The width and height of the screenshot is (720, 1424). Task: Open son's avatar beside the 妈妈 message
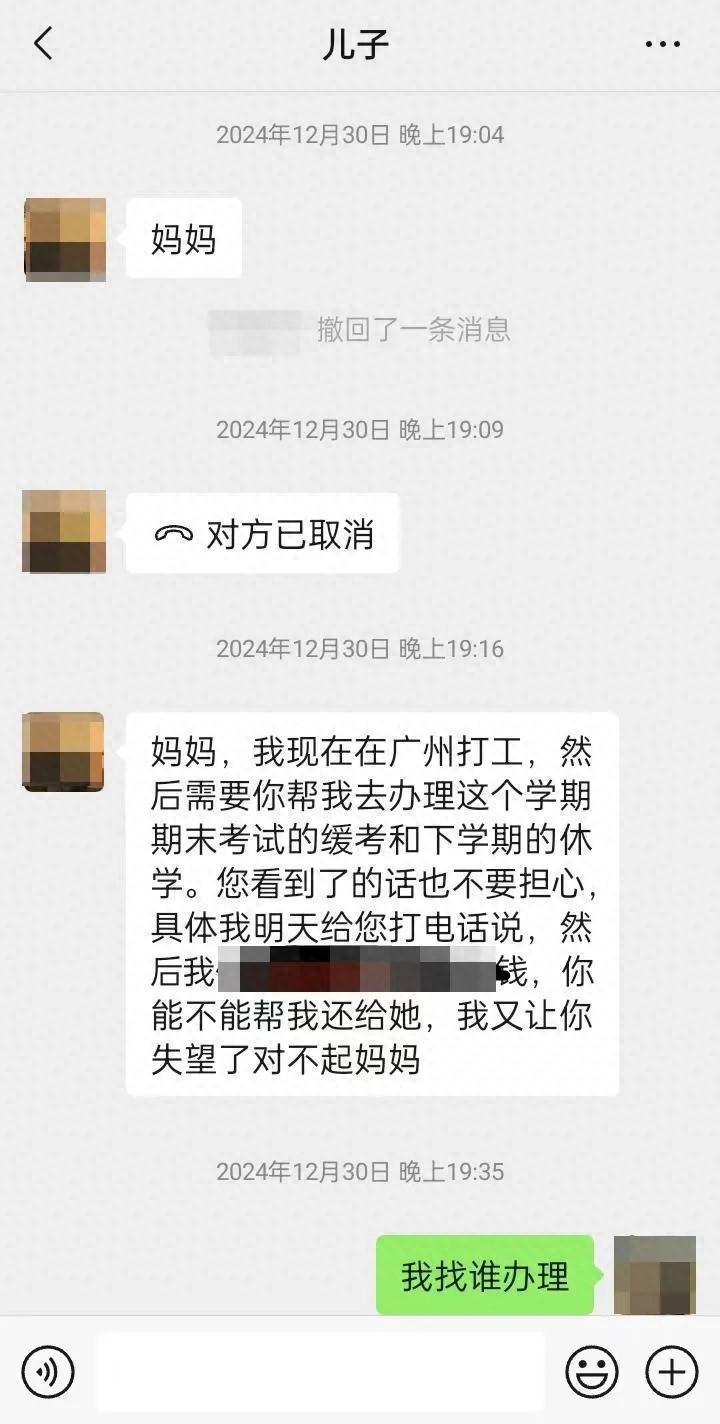[65, 239]
